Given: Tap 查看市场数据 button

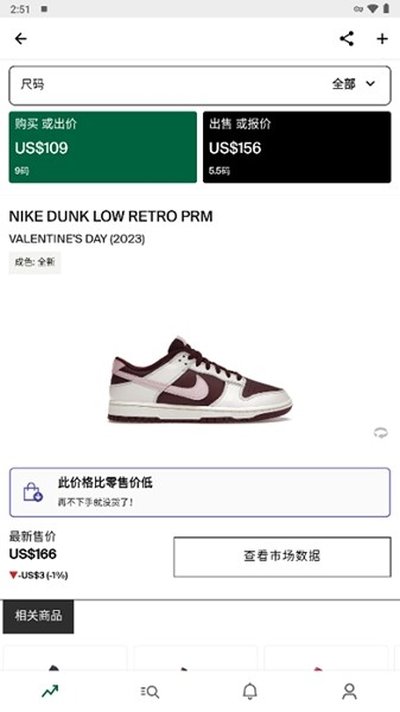Looking at the screenshot, I should coord(282,557).
